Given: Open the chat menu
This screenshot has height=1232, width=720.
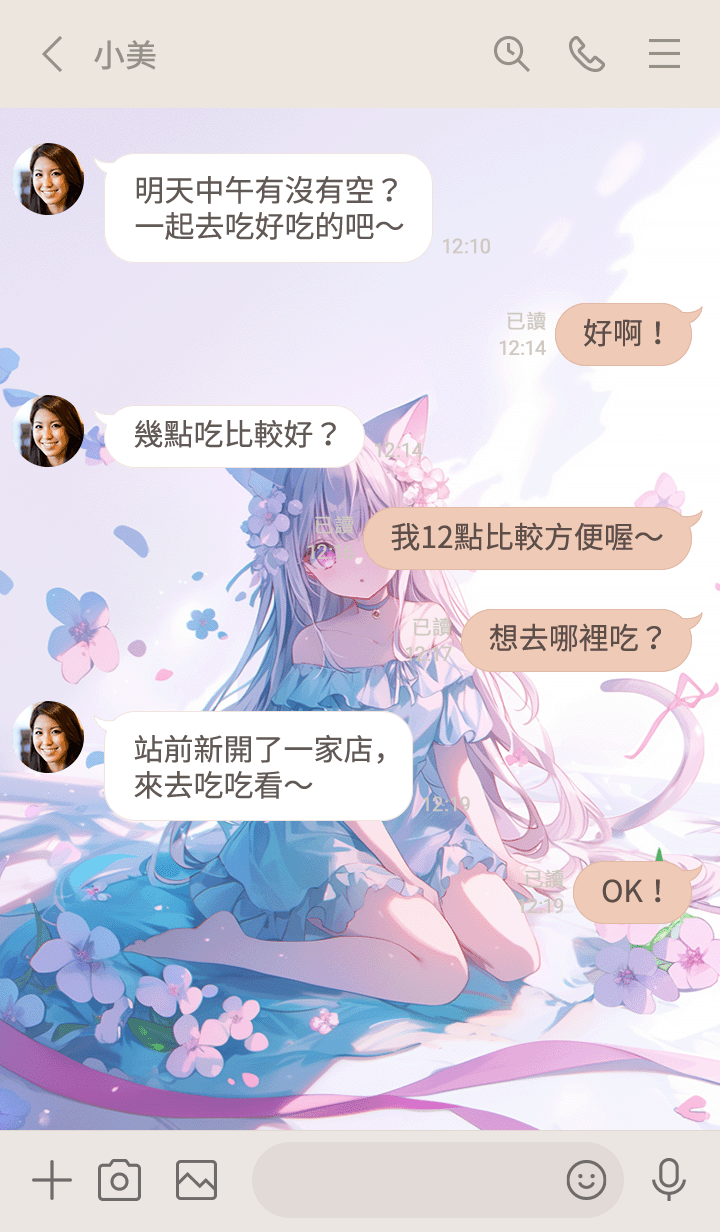Looking at the screenshot, I should click(x=664, y=54).
